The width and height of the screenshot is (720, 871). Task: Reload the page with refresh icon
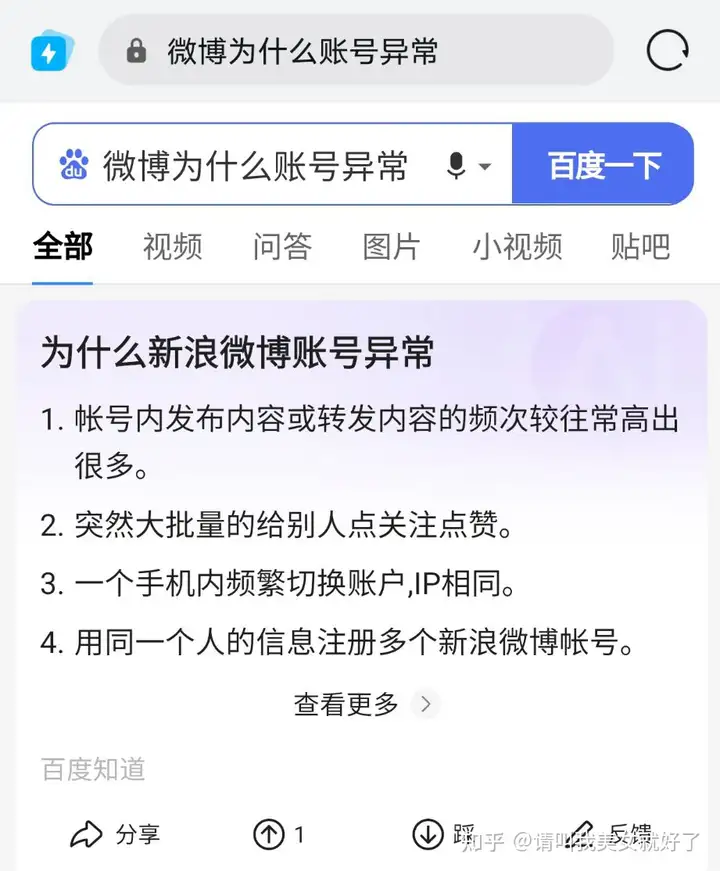tap(668, 50)
